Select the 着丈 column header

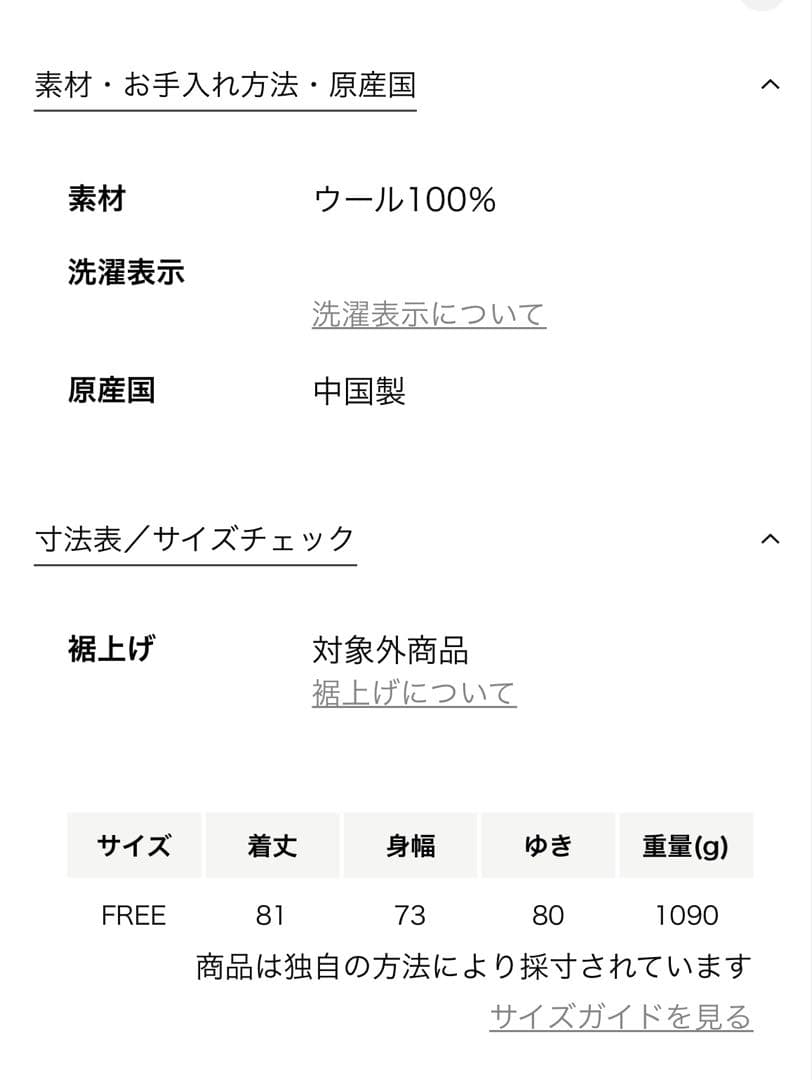coord(272,845)
